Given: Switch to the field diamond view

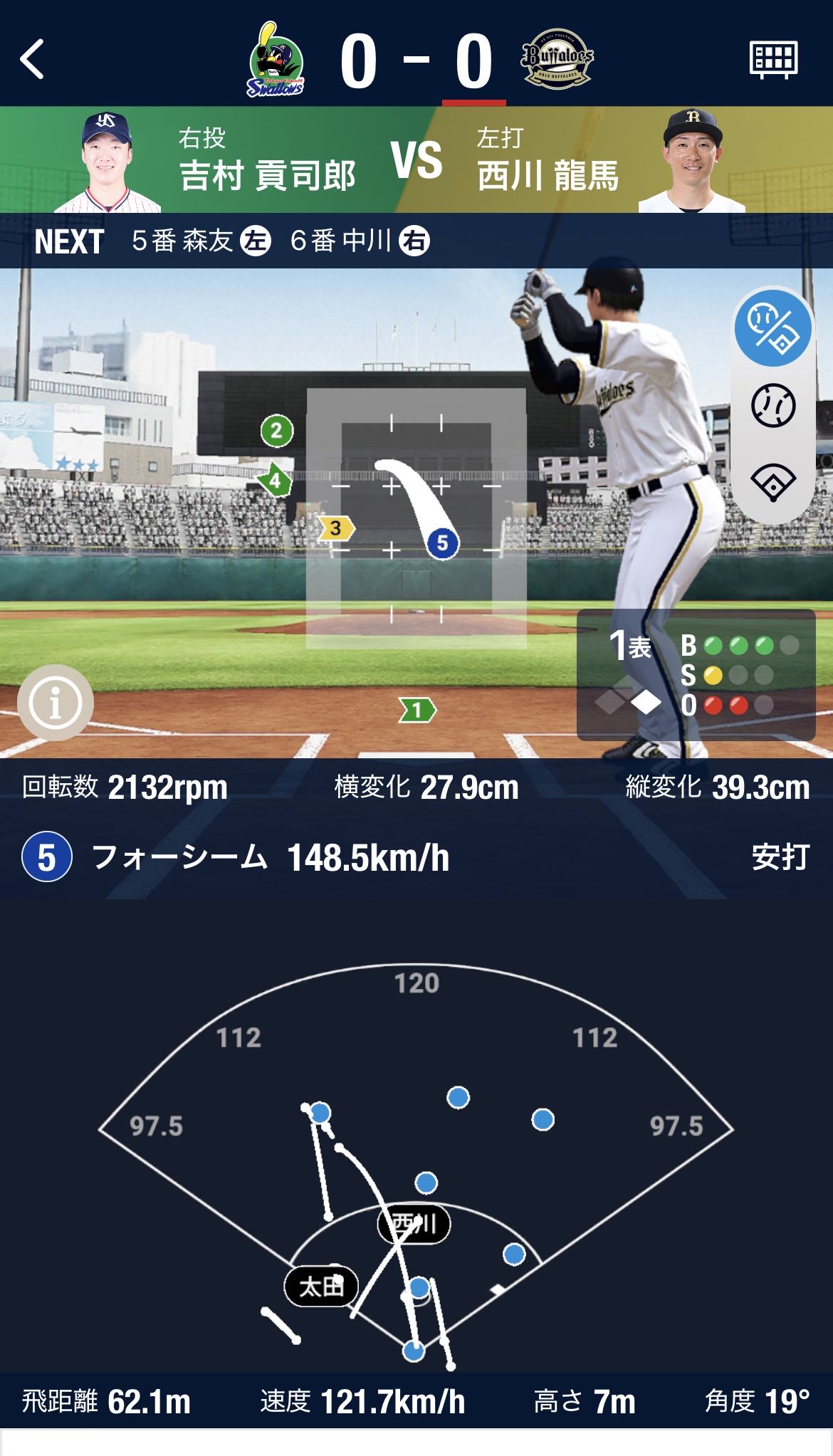Looking at the screenshot, I should coord(773,483).
